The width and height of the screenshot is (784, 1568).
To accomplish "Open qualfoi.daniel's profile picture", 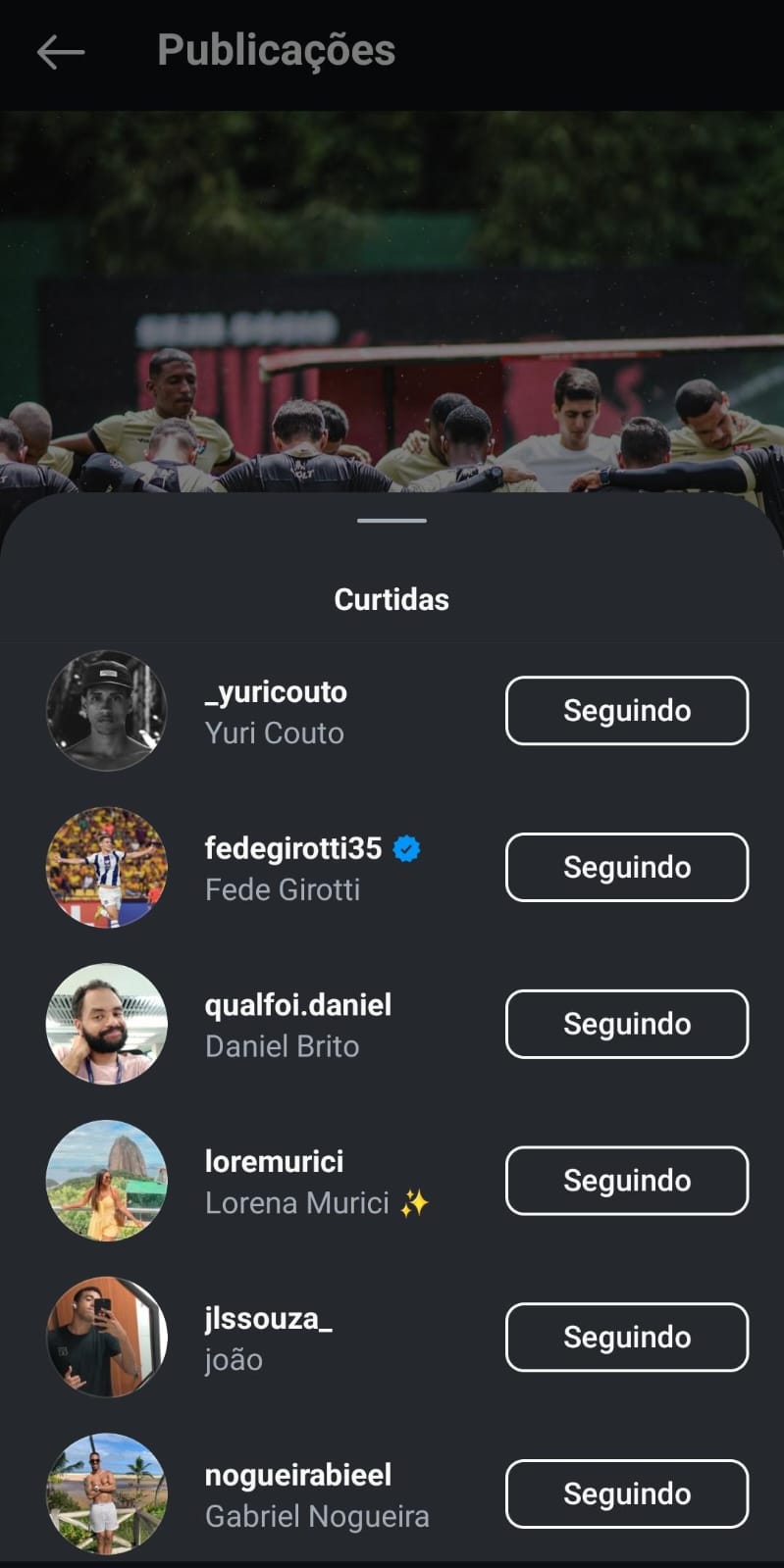I will [107, 1023].
